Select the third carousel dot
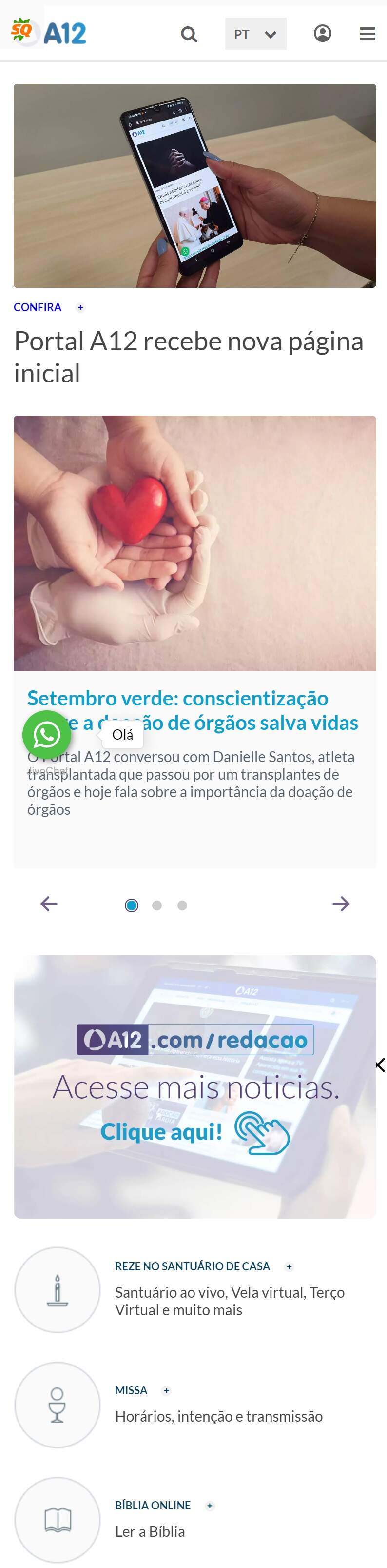This screenshot has height=1568, width=387. (182, 905)
